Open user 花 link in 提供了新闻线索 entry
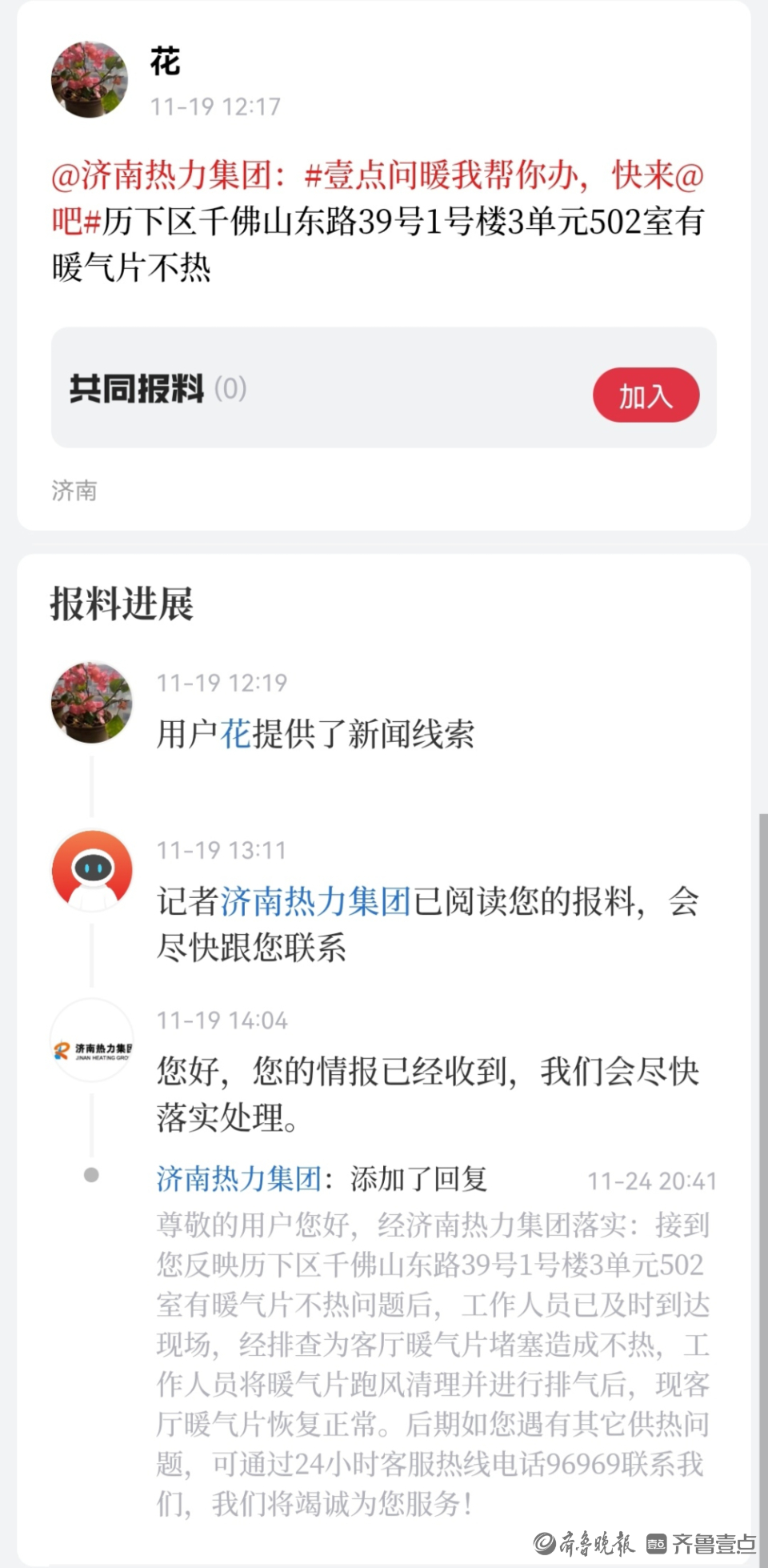 [x=236, y=734]
